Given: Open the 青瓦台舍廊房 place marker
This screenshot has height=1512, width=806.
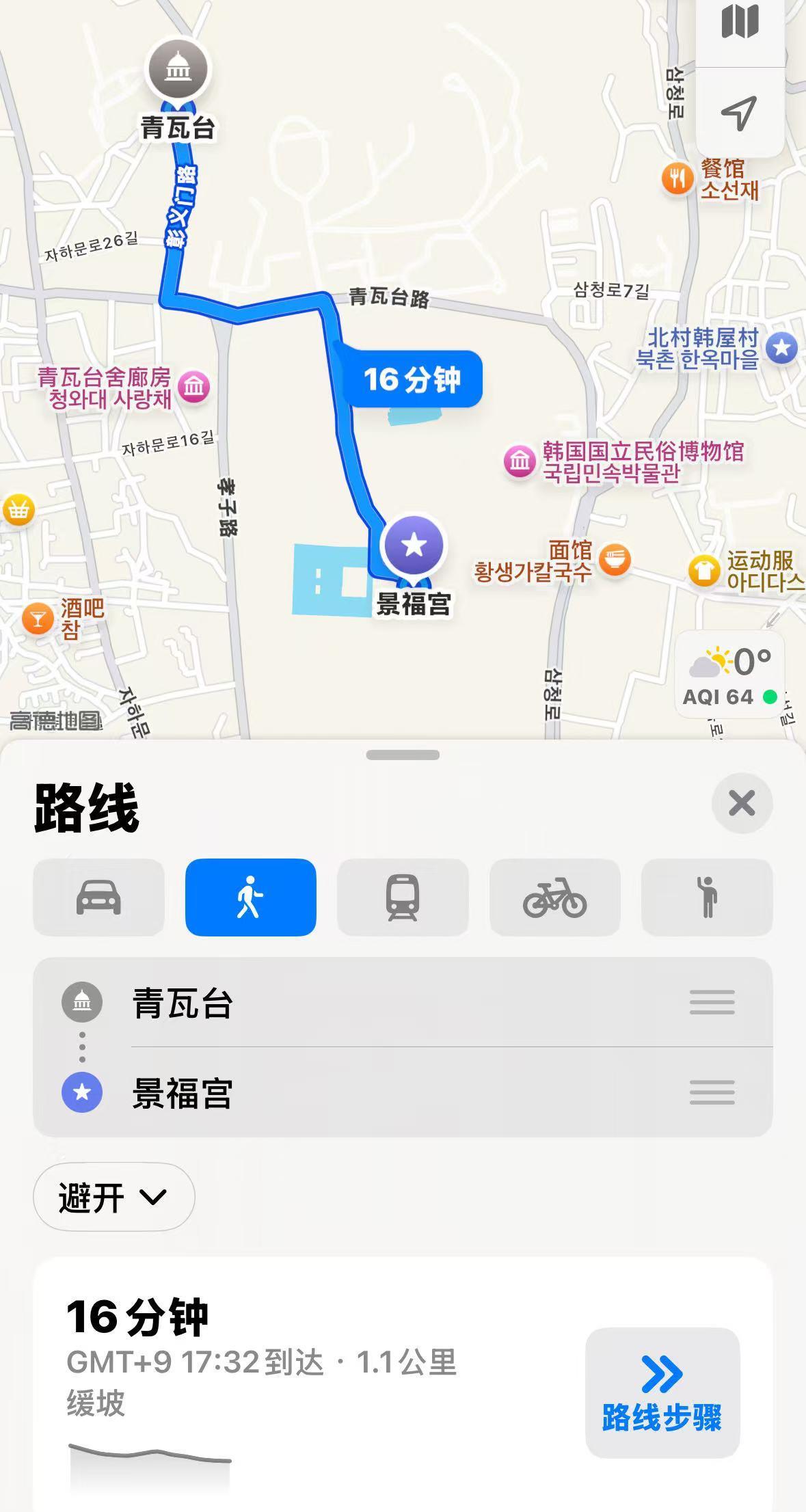Looking at the screenshot, I should tap(194, 388).
